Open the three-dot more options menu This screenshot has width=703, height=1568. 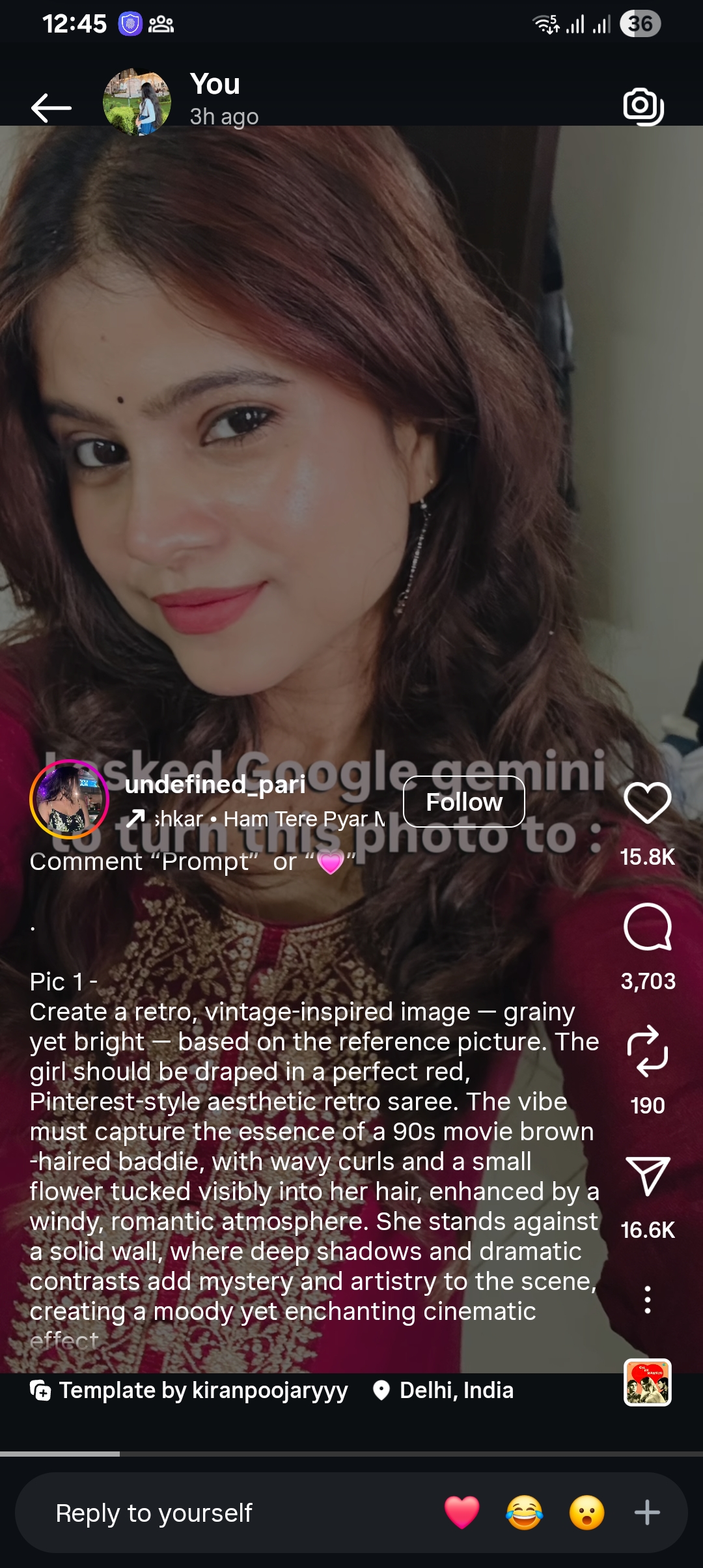[x=647, y=1300]
